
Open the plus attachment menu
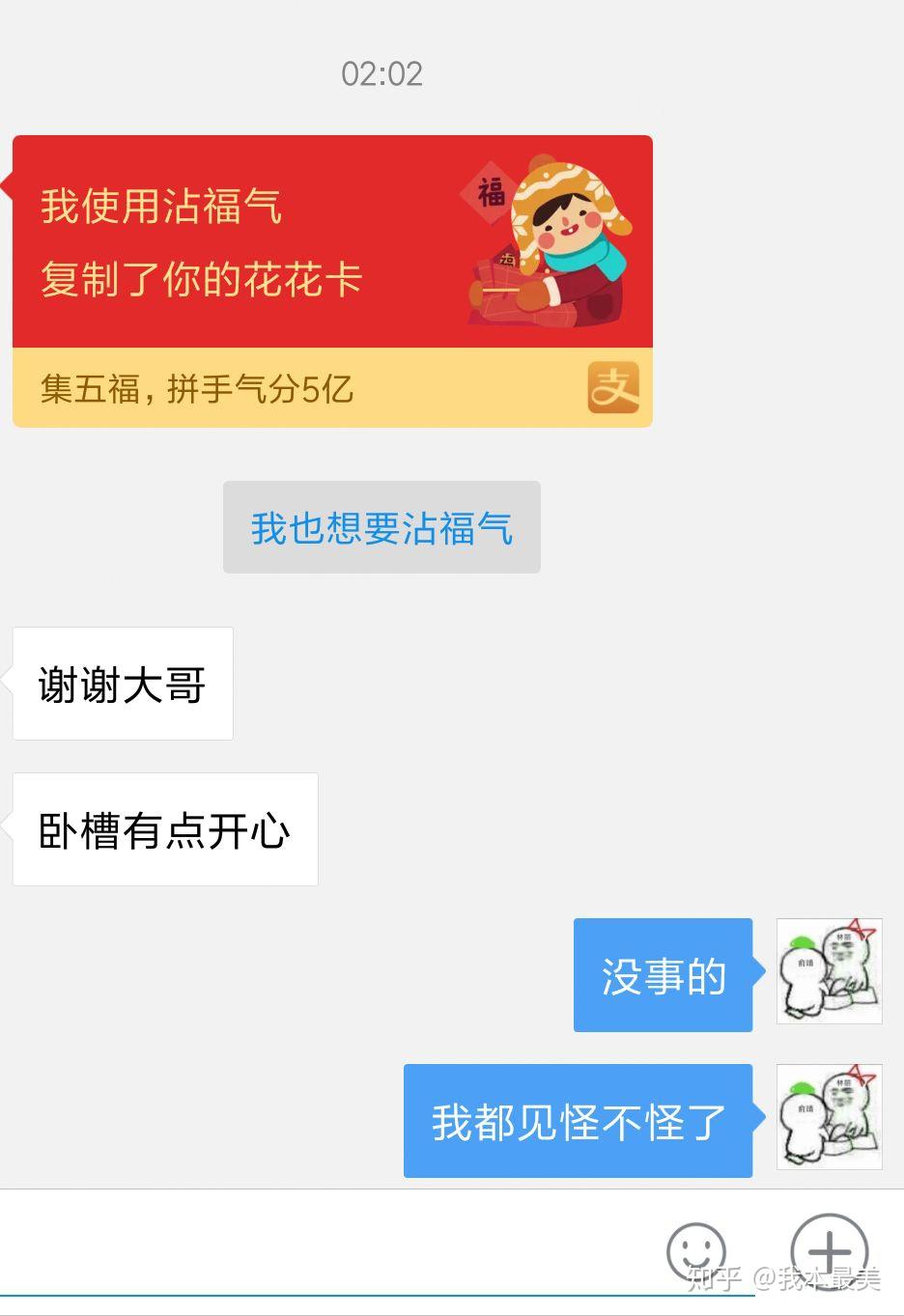[x=829, y=1251]
